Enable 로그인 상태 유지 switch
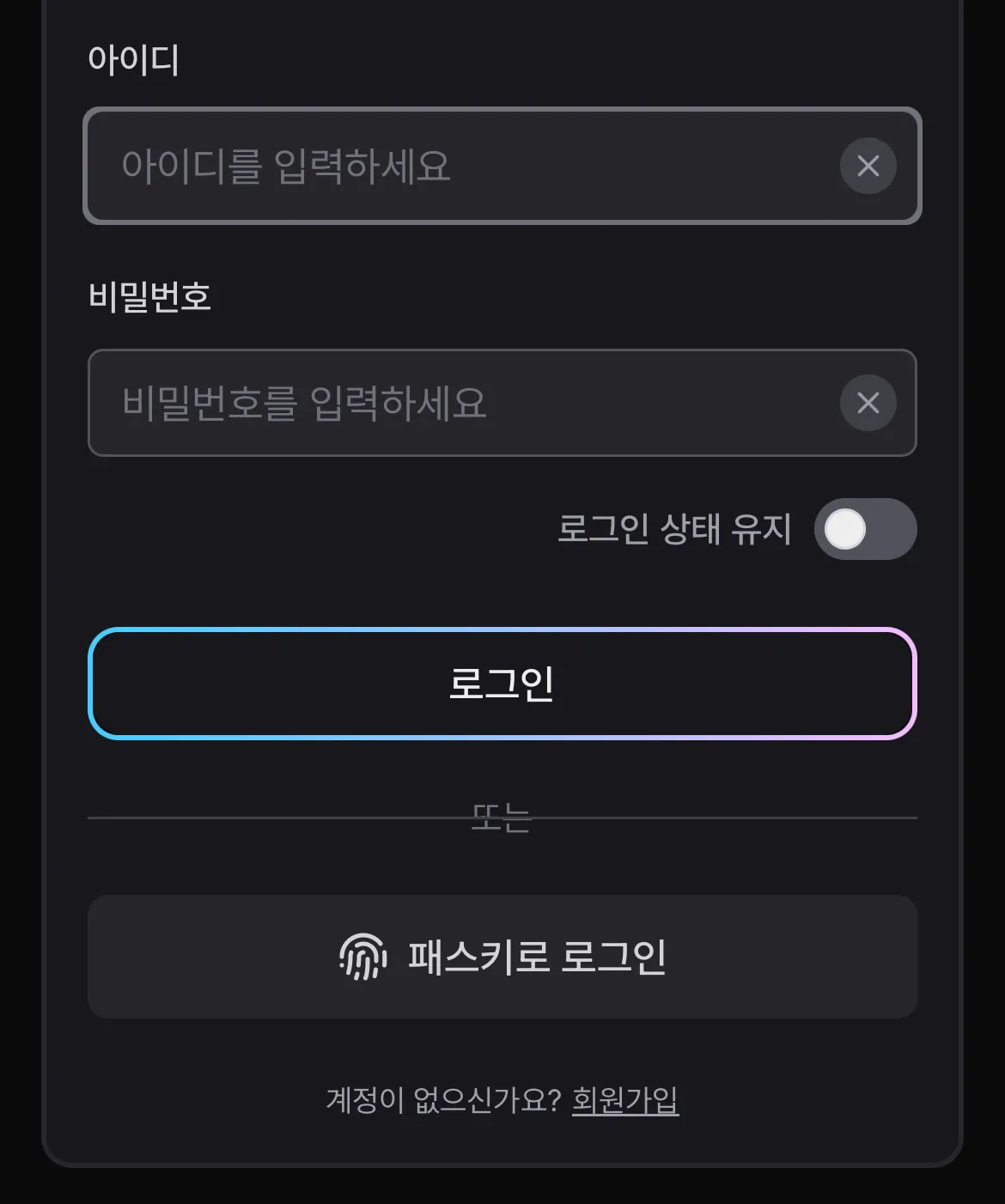The image size is (1005, 1204). click(x=865, y=529)
